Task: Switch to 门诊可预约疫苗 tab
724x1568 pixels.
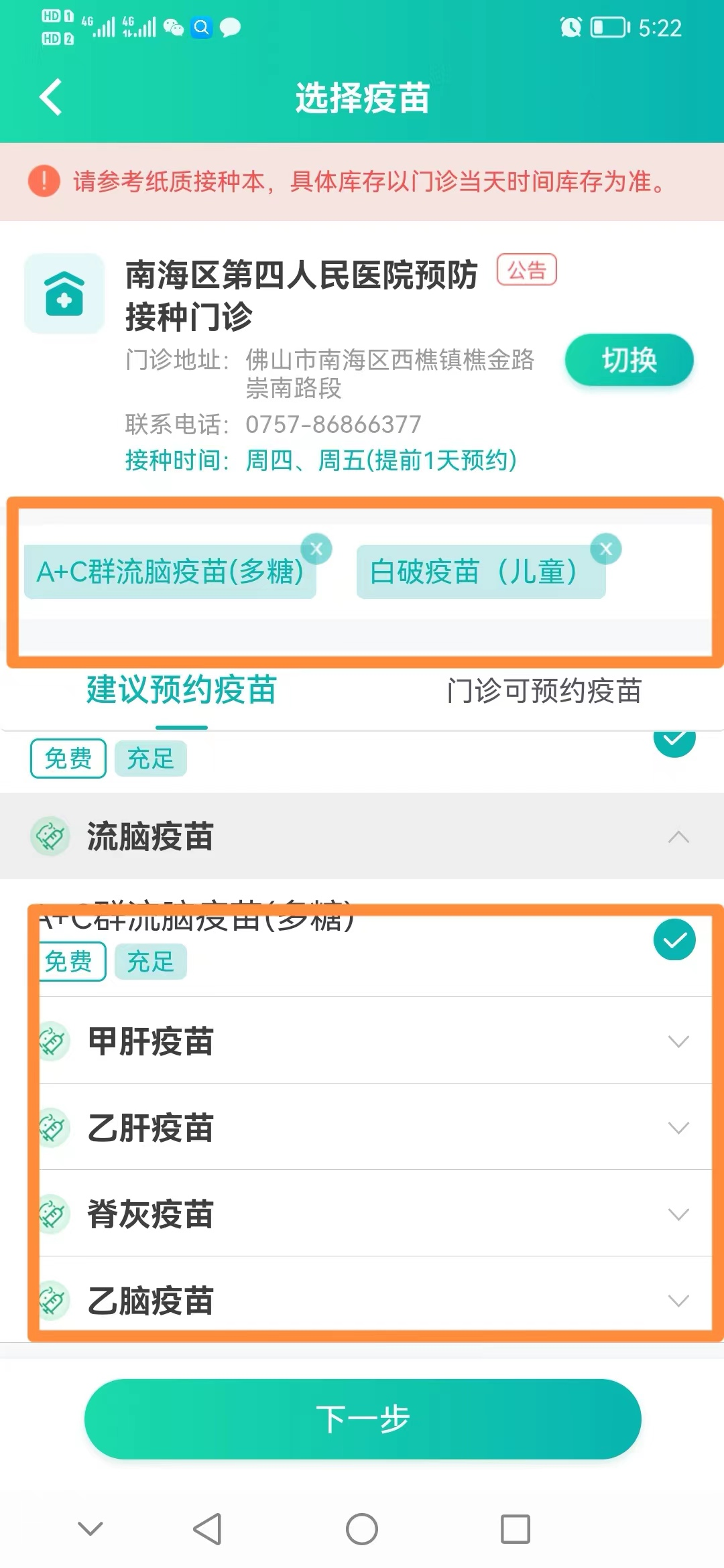Action: 544,691
